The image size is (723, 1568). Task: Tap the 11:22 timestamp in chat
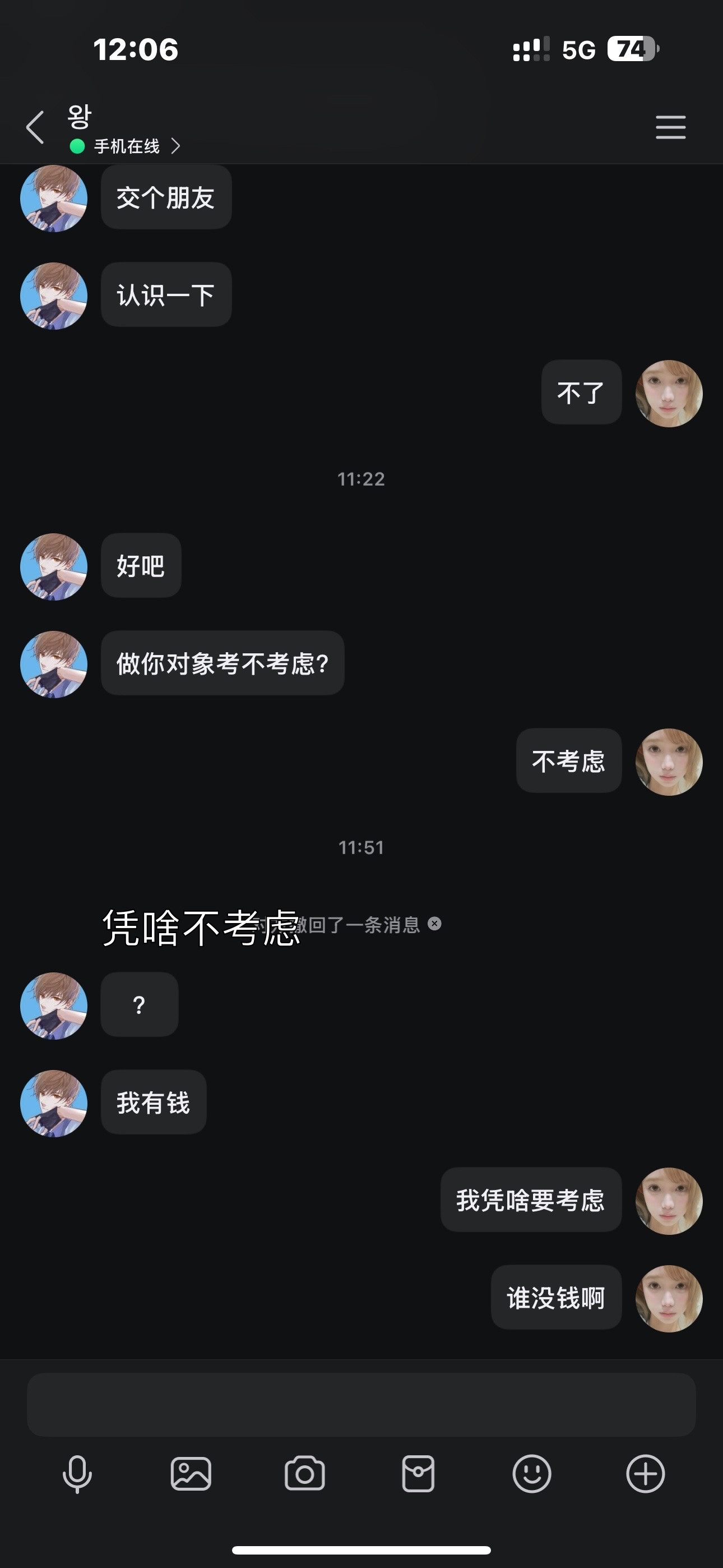361,478
